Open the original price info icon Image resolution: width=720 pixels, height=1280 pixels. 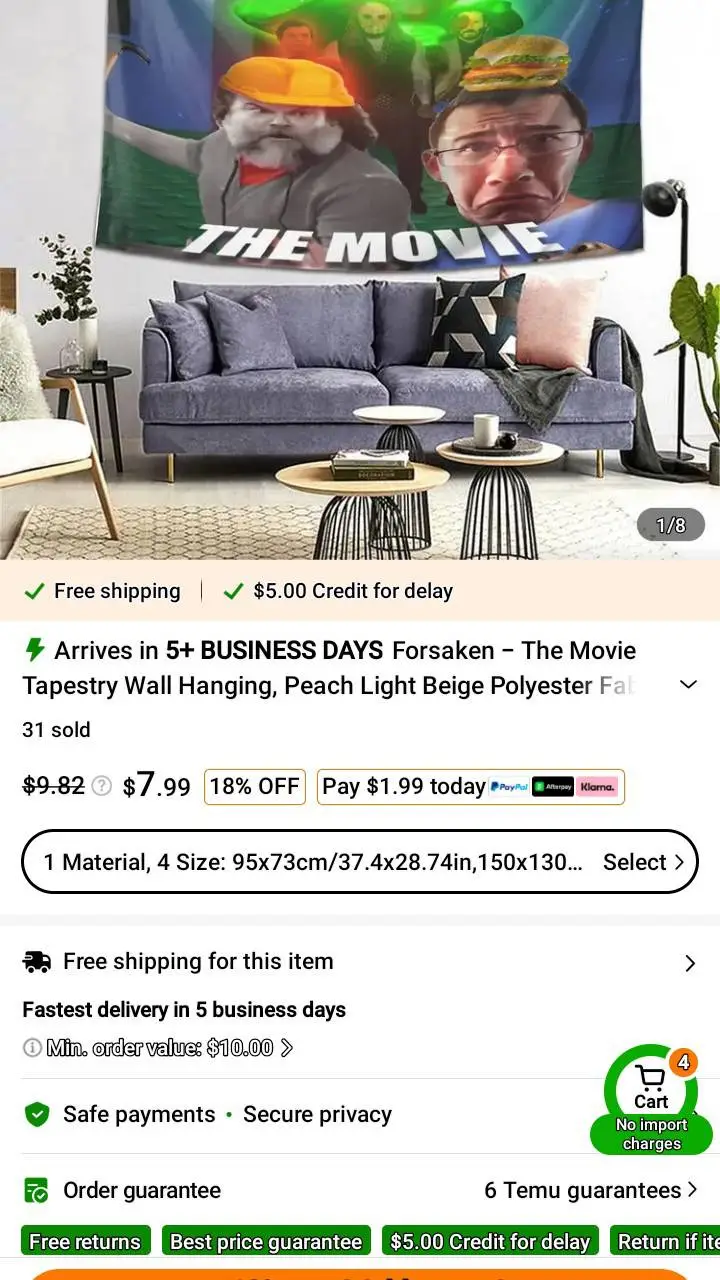[102, 786]
